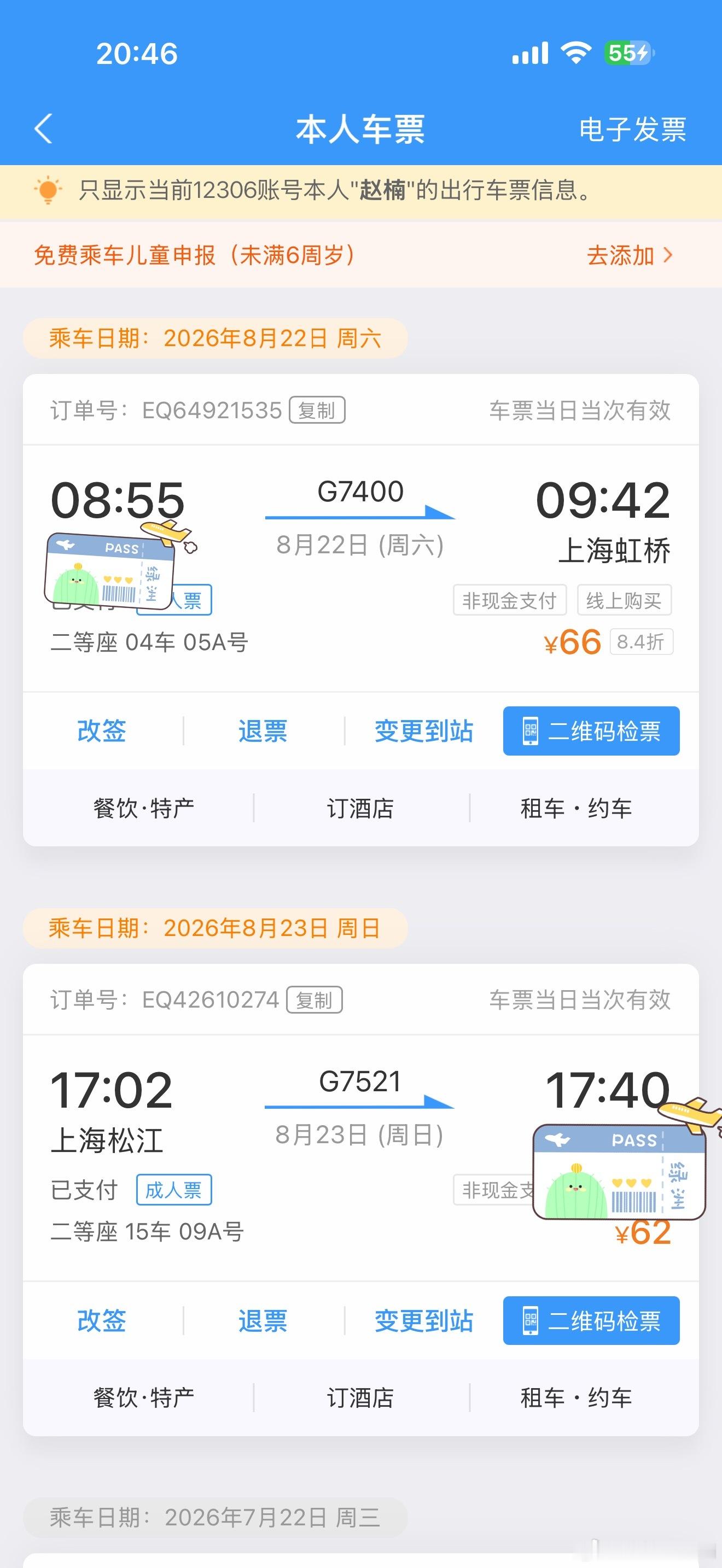
Task: Tap 改签 for train G7521
Action: (x=102, y=1321)
